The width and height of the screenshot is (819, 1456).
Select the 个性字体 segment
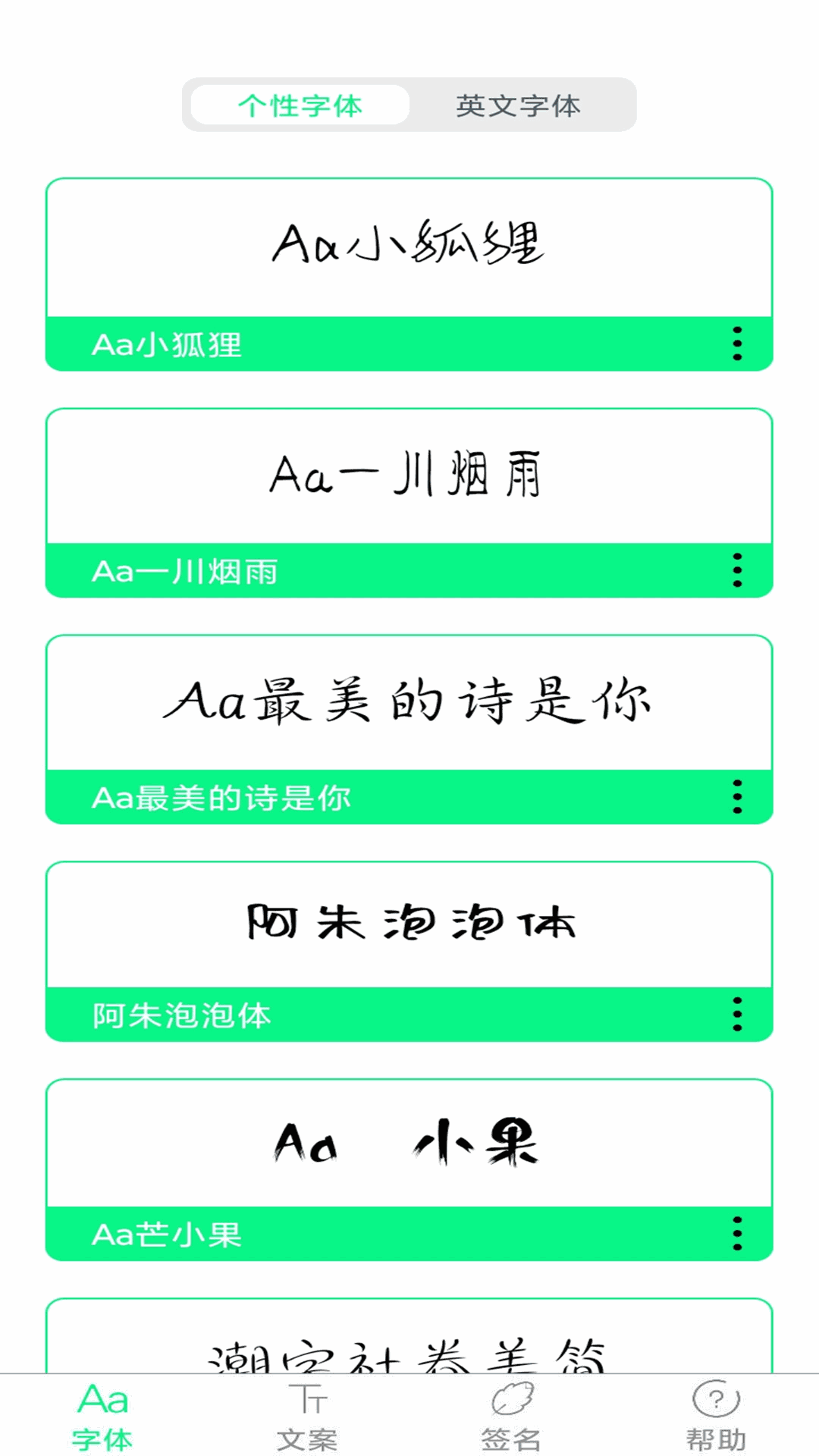(x=300, y=105)
